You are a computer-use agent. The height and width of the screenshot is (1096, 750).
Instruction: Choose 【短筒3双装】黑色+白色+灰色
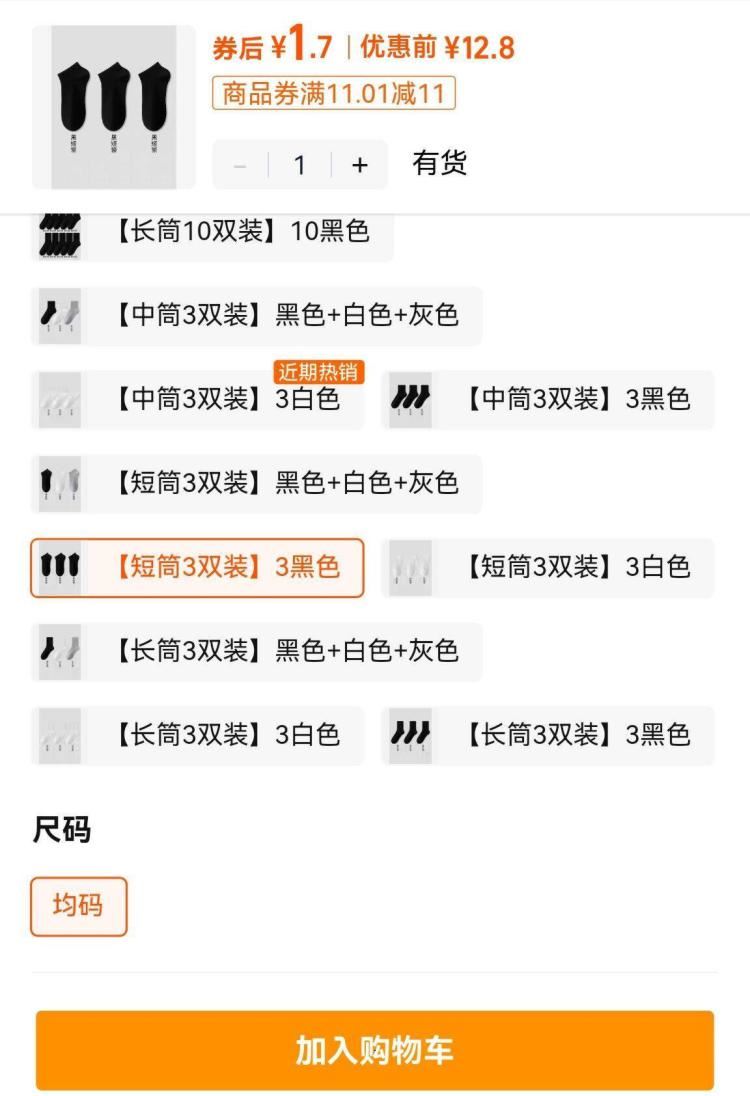point(256,483)
